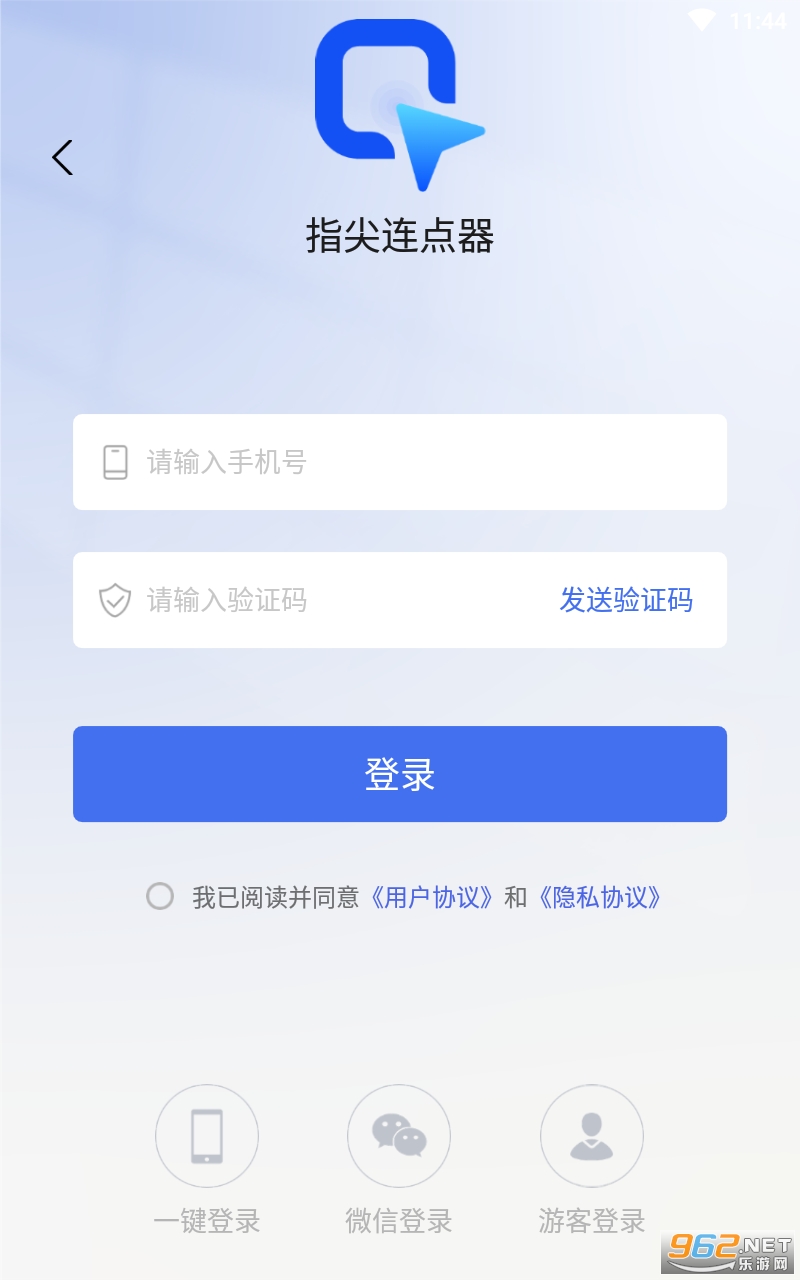Tap 发送验证码 to send code
Image resolution: width=800 pixels, height=1280 pixels.
(625, 600)
